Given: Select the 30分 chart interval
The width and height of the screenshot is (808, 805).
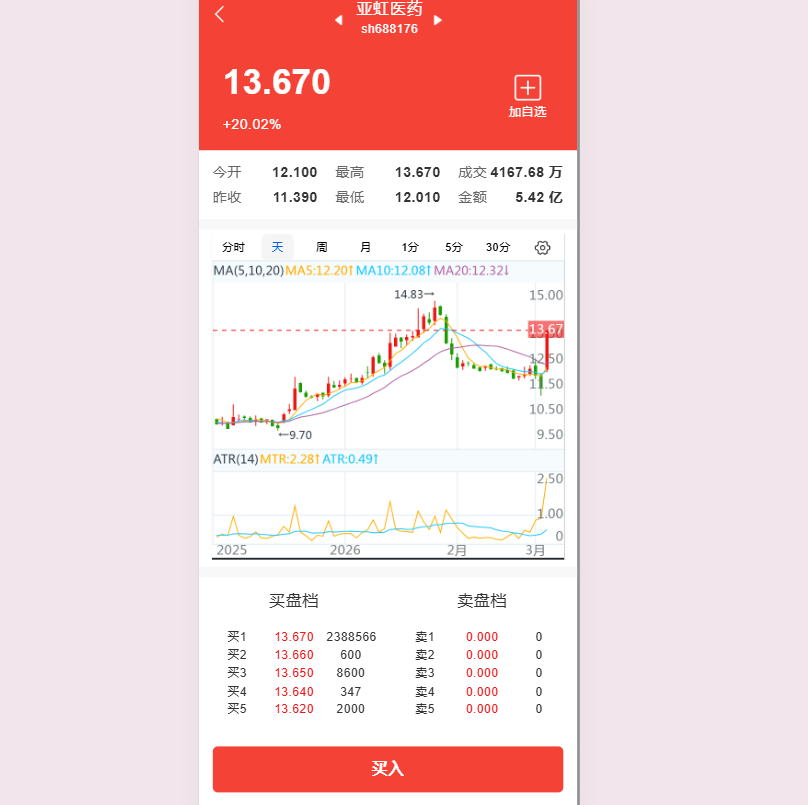Looking at the screenshot, I should click(498, 247).
